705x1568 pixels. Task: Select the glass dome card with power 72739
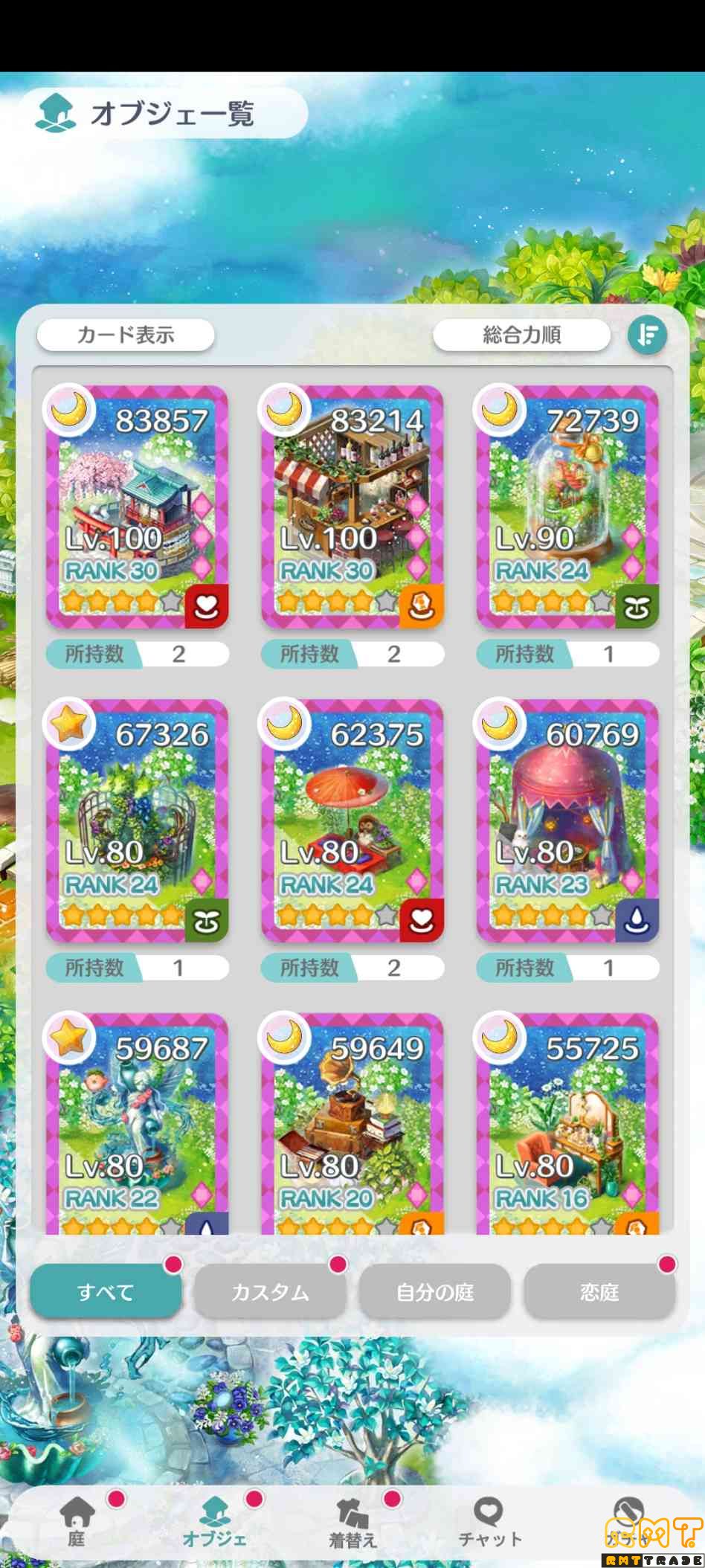[x=567, y=507]
